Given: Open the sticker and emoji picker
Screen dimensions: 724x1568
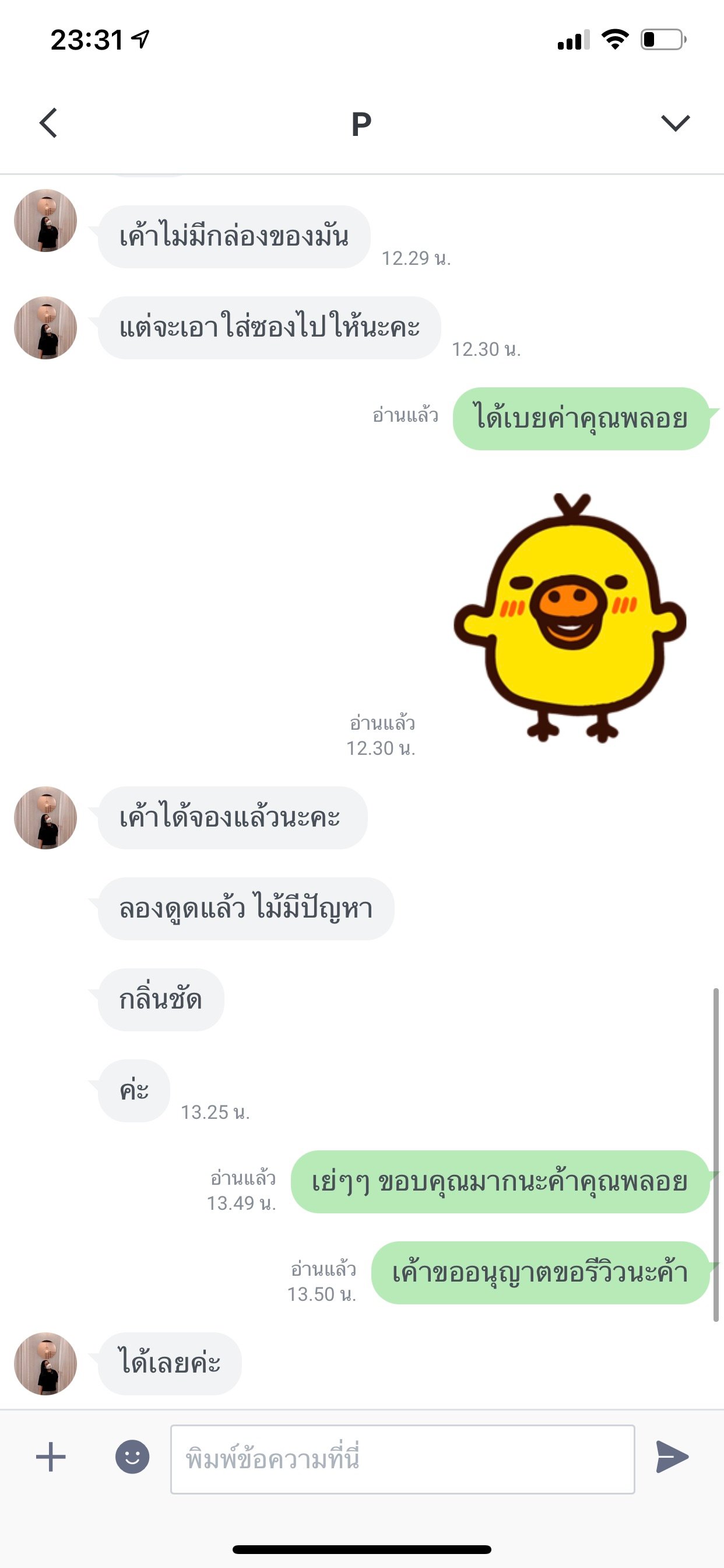Looking at the screenshot, I should pos(132,1457).
